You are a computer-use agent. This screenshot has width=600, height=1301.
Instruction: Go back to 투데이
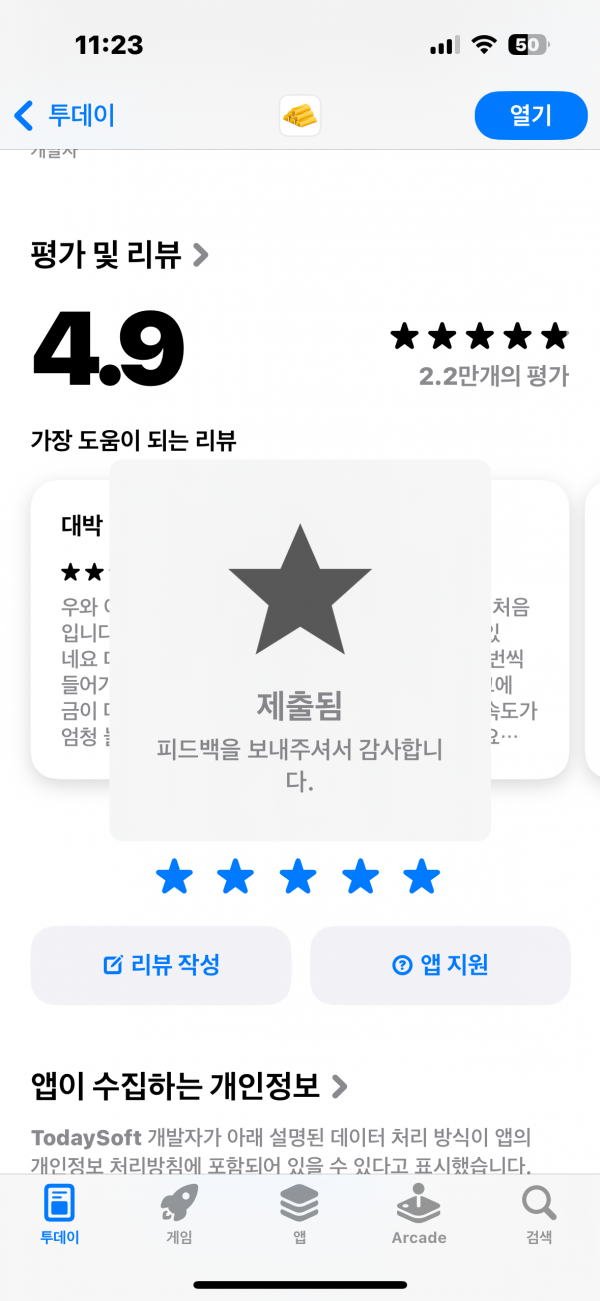point(64,115)
